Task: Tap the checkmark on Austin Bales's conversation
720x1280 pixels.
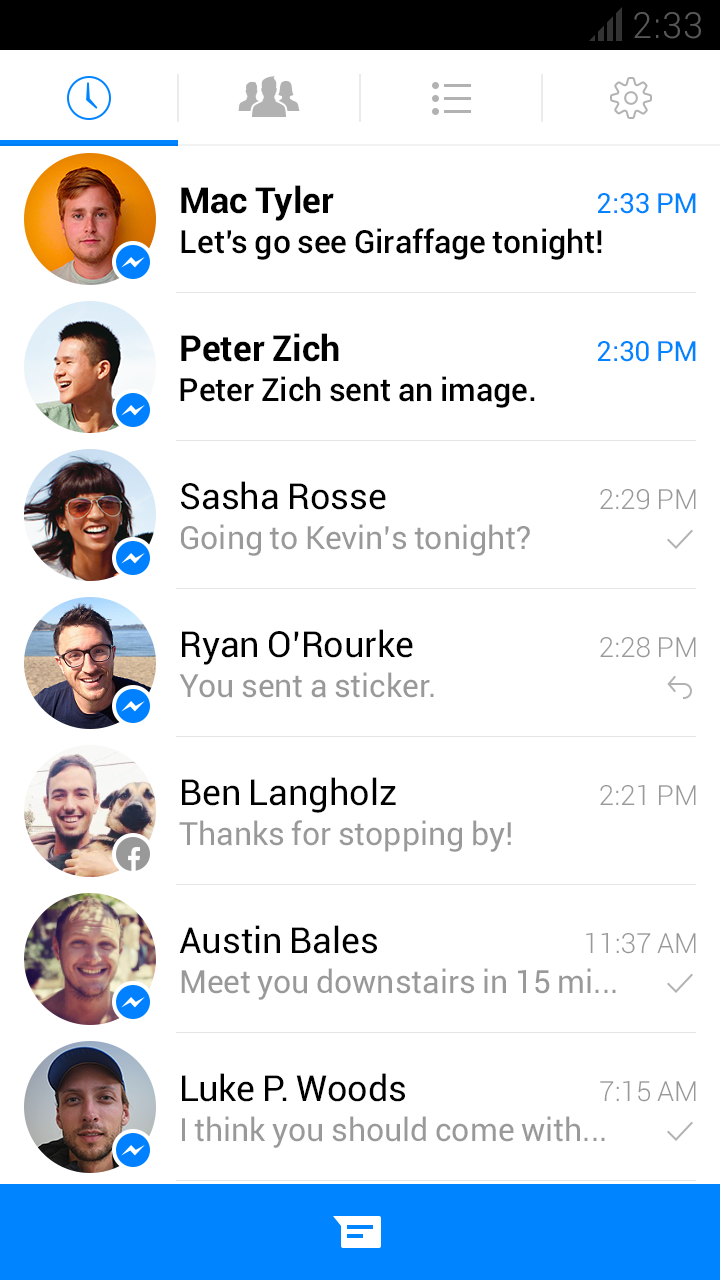Action: pyautogui.click(x=679, y=985)
